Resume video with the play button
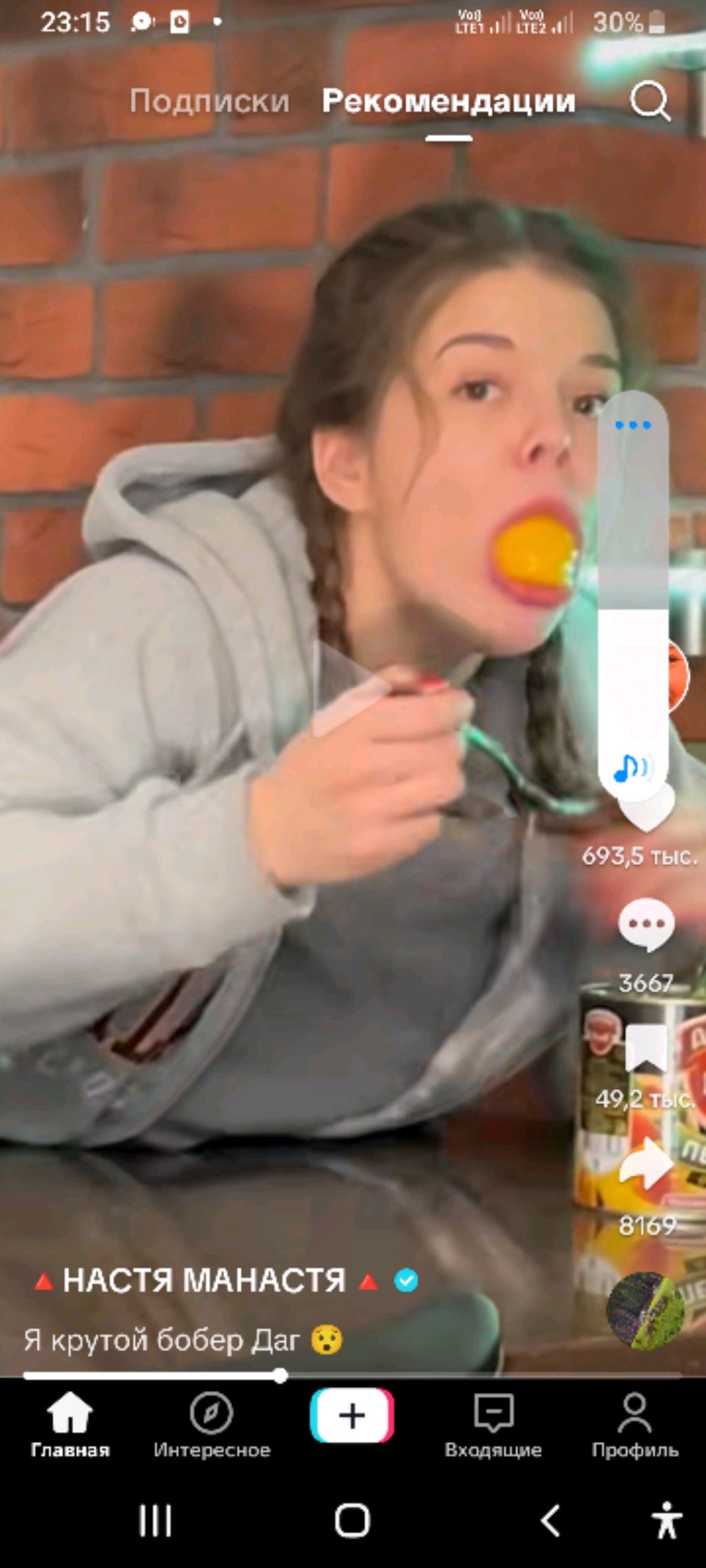706x1568 pixels. [350, 687]
